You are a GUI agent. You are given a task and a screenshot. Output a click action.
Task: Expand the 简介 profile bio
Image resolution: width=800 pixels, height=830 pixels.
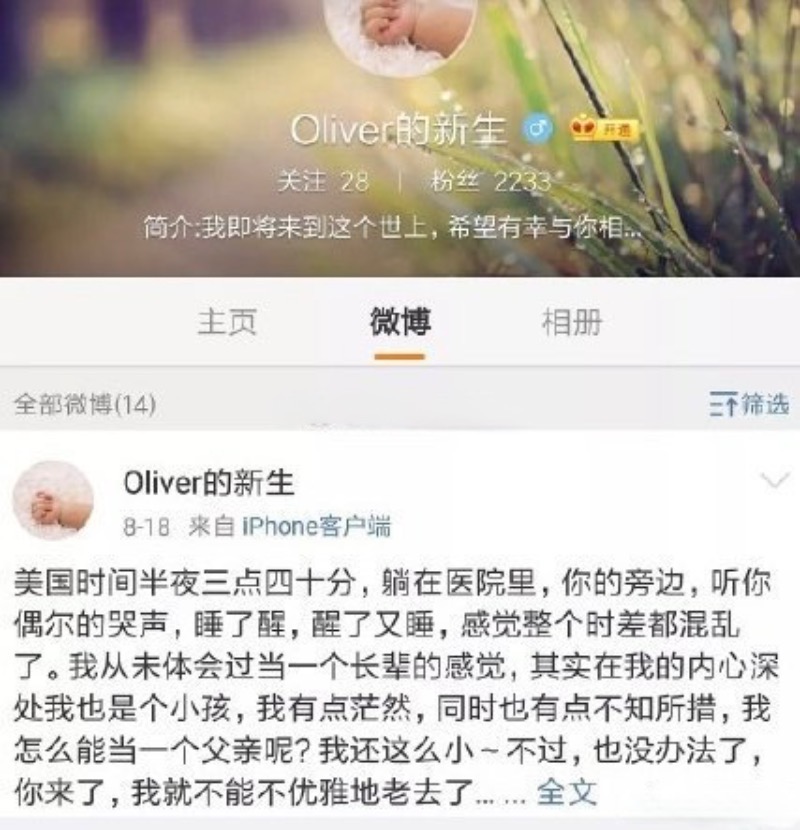[x=395, y=228]
